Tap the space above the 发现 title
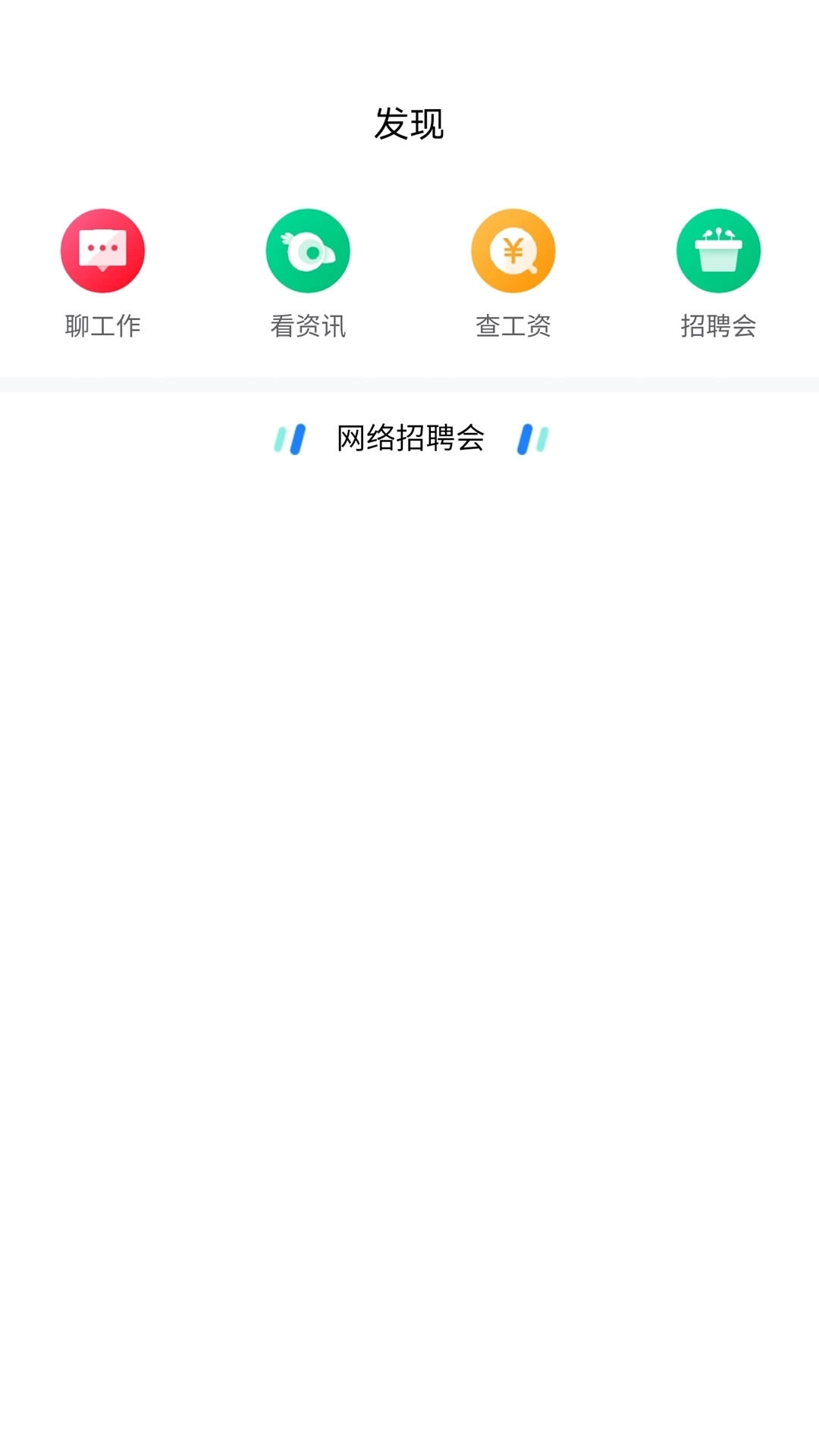Screen dimensions: 819x1456 click(x=409, y=45)
